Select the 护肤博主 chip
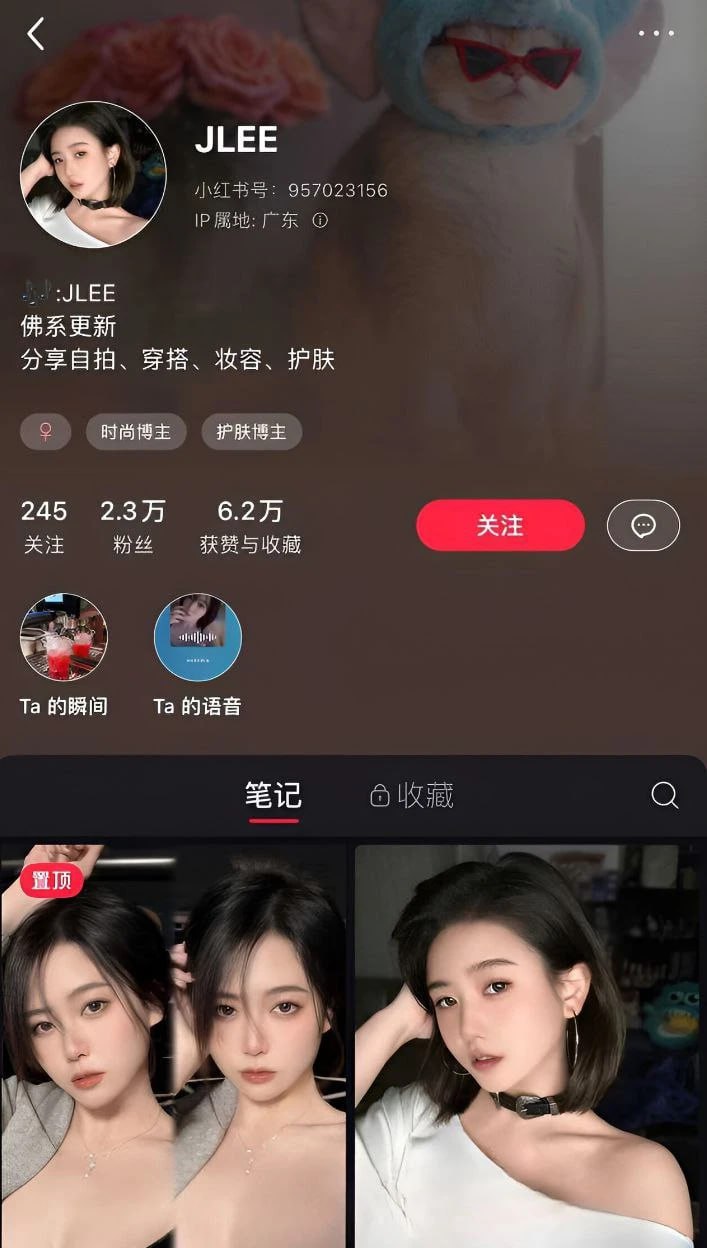Image resolution: width=707 pixels, height=1248 pixels. point(251,432)
